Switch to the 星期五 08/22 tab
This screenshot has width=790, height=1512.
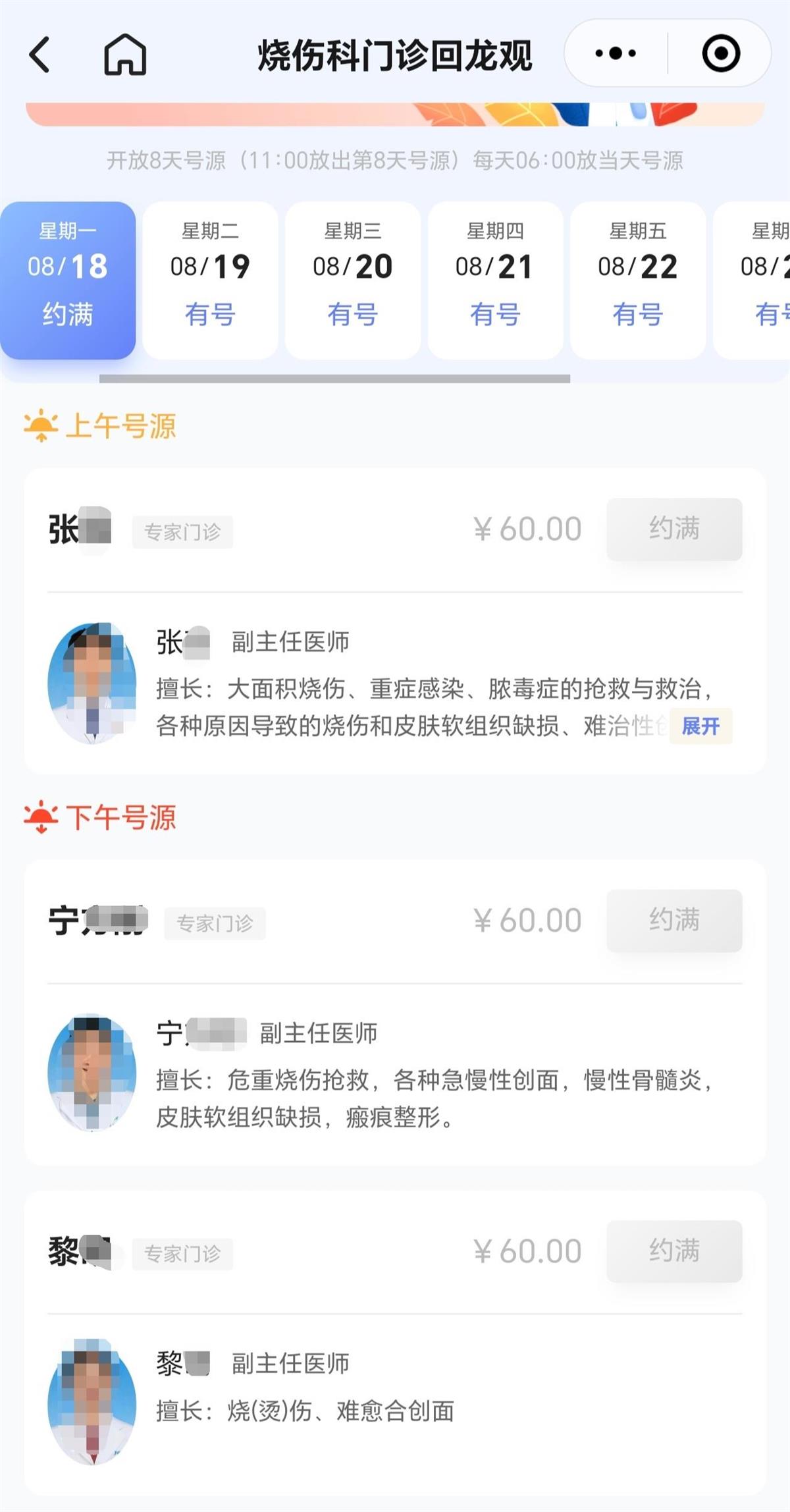pyautogui.click(x=638, y=277)
